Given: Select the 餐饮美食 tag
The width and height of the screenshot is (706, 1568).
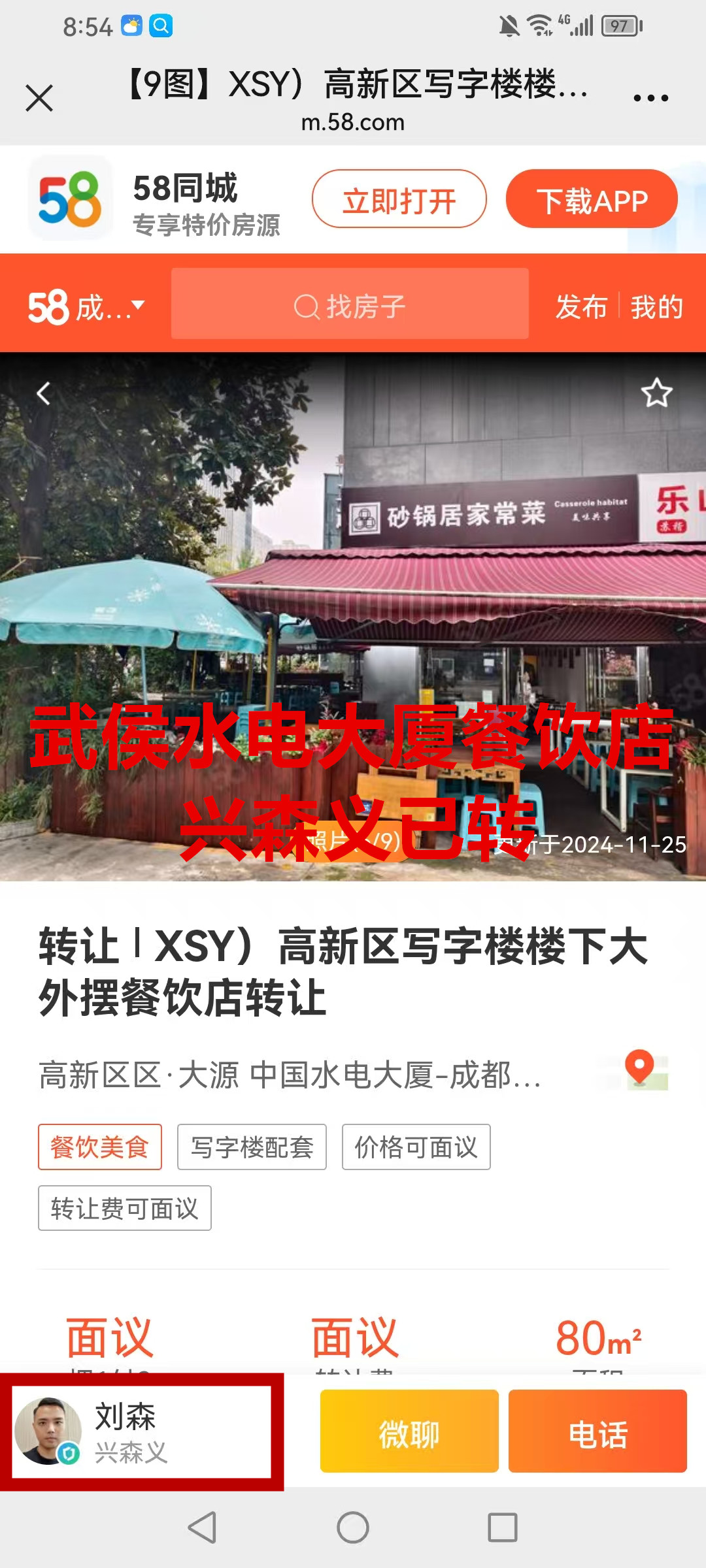Looking at the screenshot, I should coord(100,1147).
